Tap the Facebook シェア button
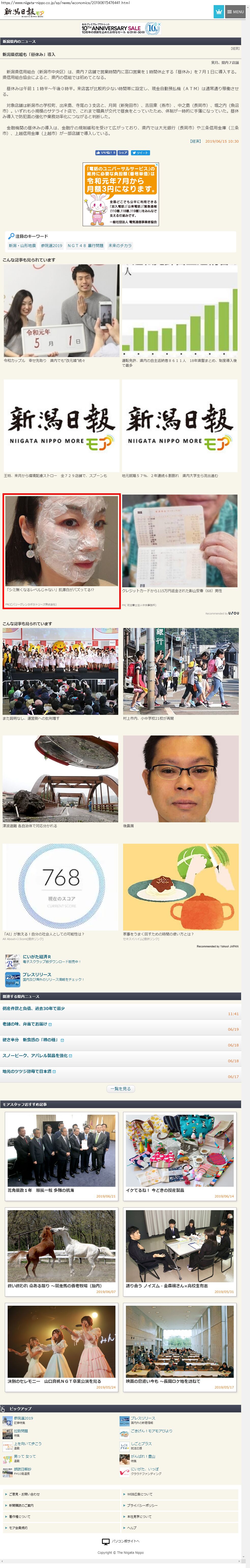 123,153
